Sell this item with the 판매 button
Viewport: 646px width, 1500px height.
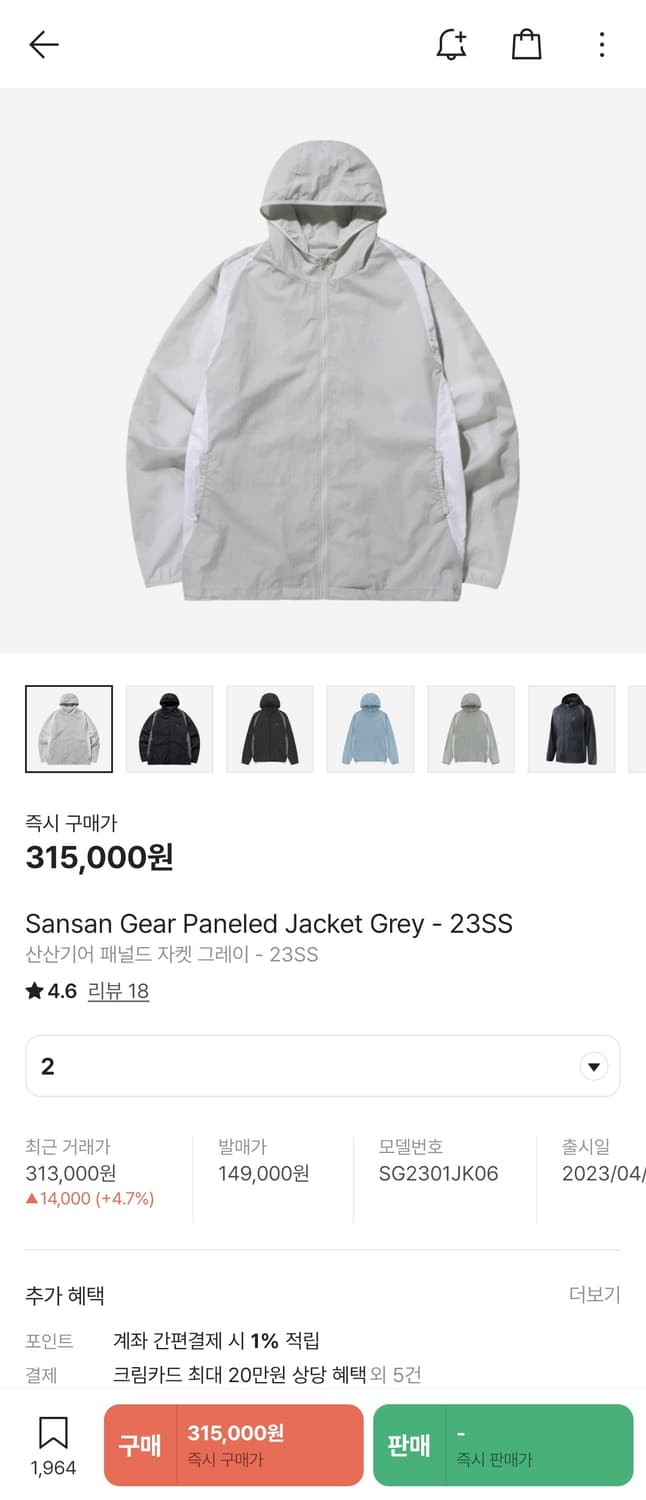coord(502,1445)
